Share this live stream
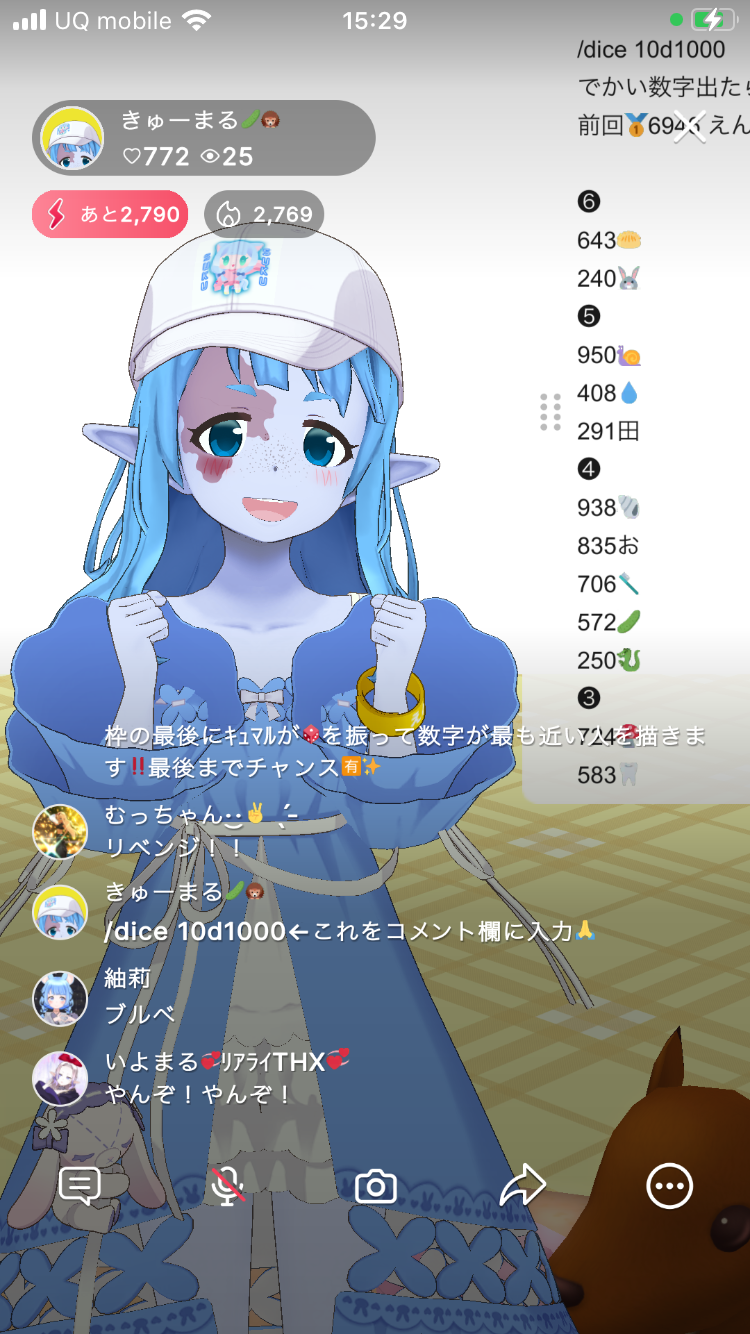Screen dimensions: 750x1334 pyautogui.click(x=522, y=1186)
